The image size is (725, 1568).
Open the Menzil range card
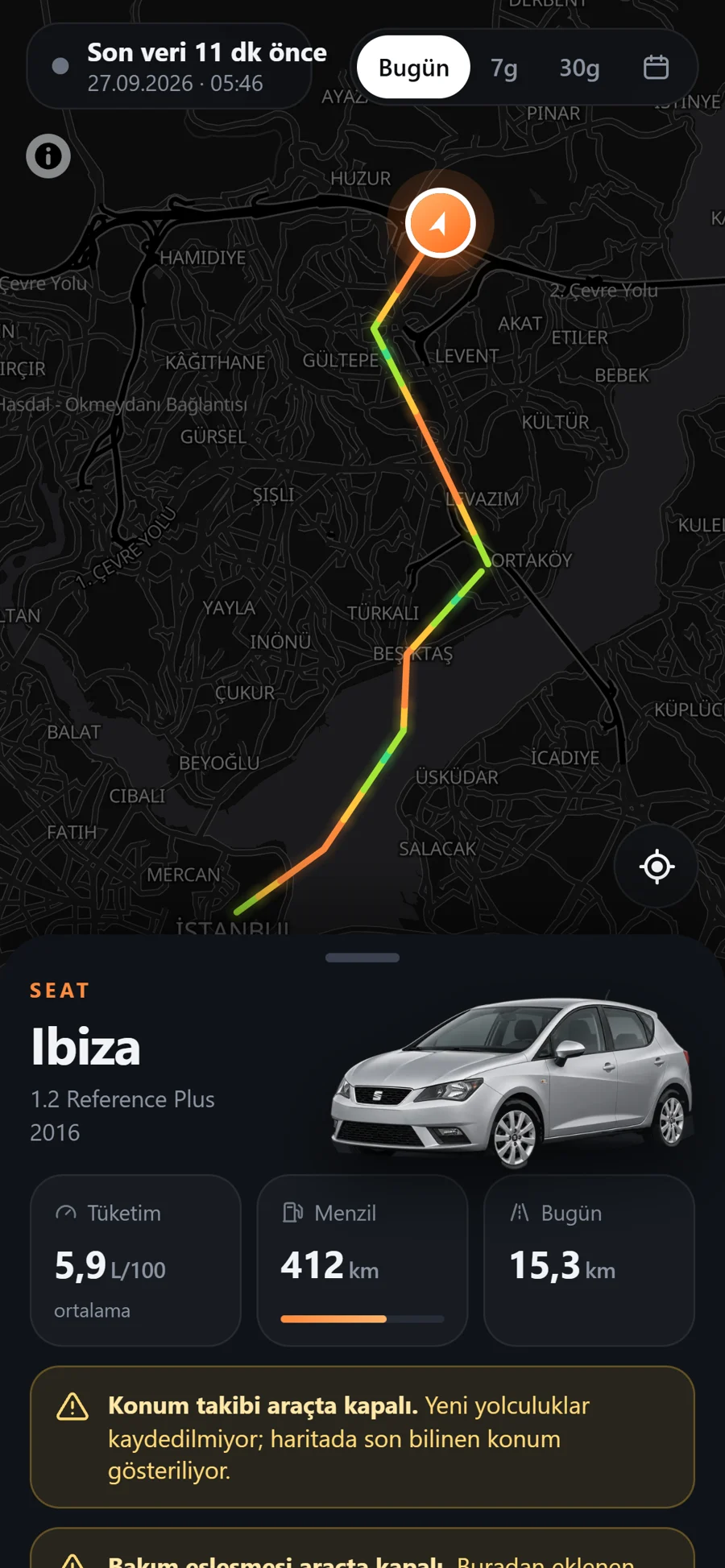pos(362,1260)
